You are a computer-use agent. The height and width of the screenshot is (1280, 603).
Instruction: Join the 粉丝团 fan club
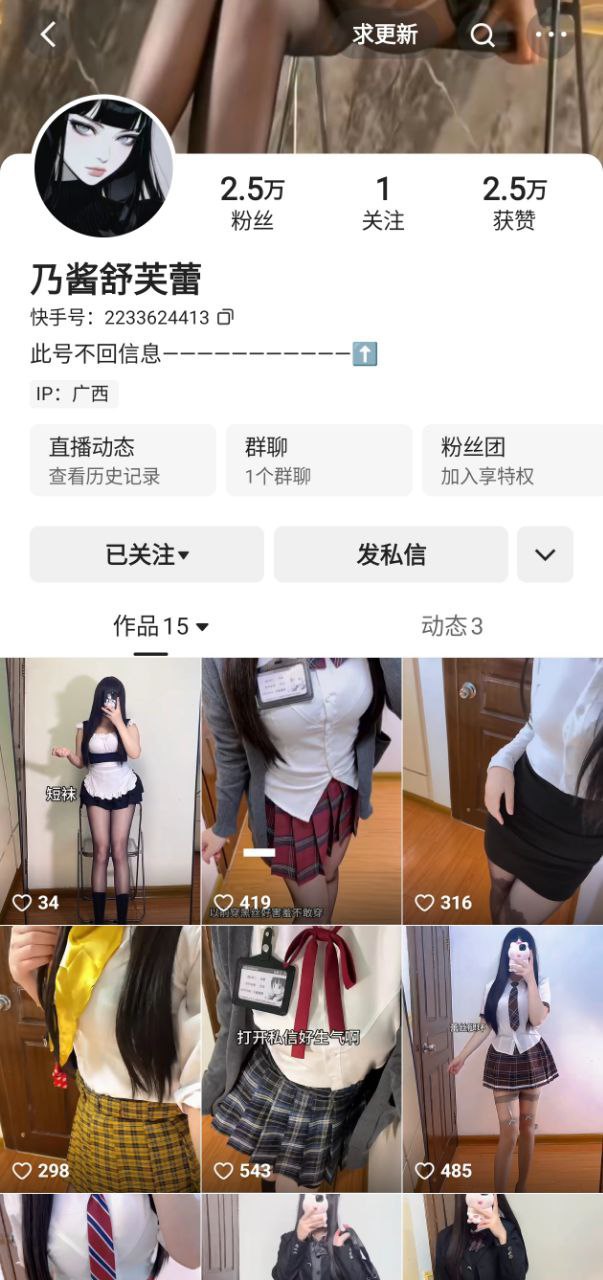coord(512,460)
